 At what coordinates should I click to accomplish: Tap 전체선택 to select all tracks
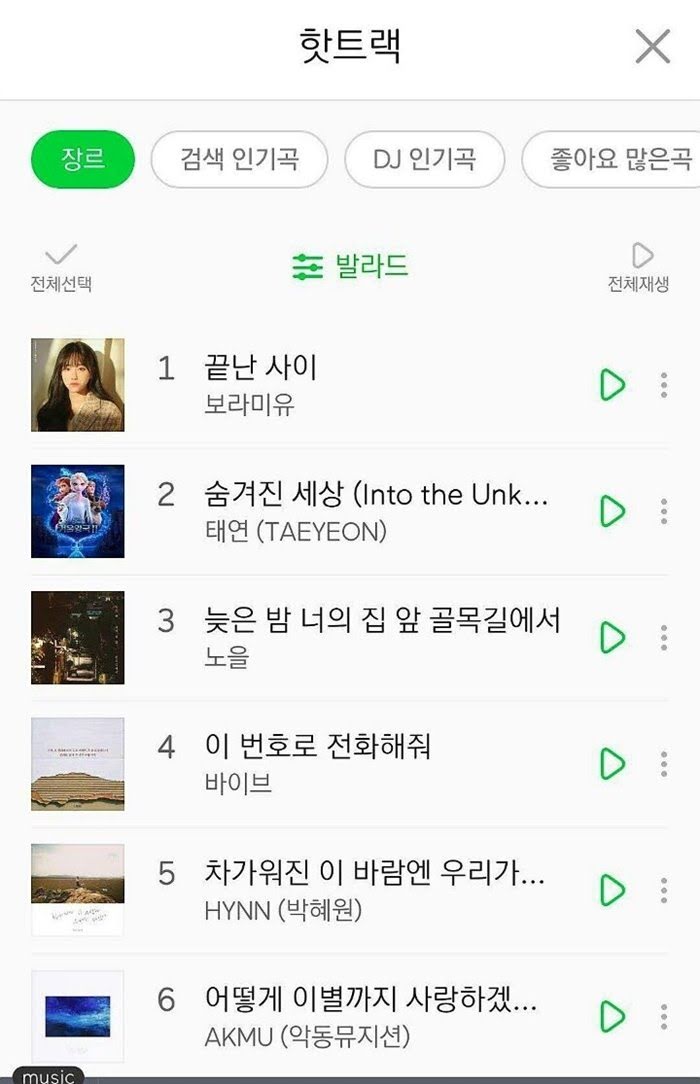coord(61,267)
